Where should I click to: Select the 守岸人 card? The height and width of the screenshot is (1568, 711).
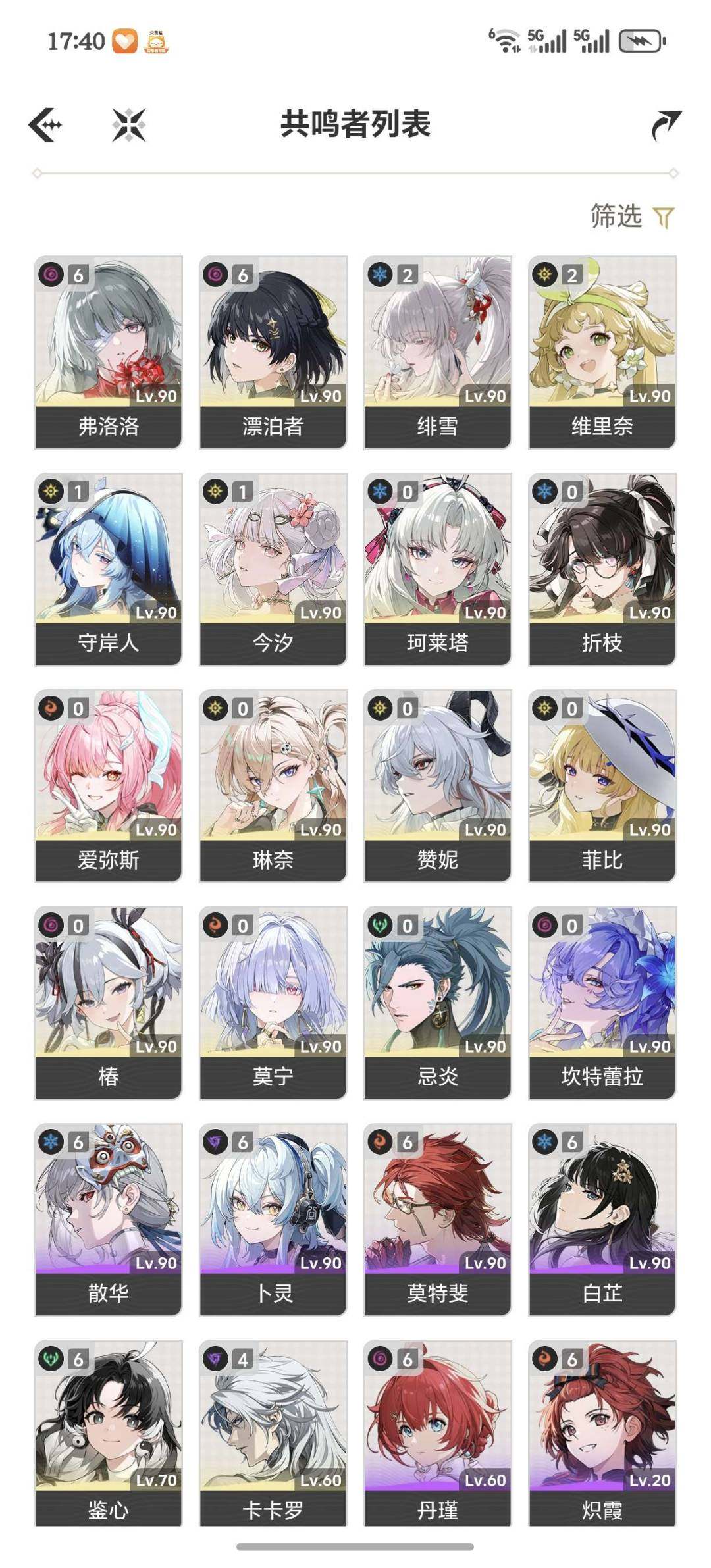point(109,569)
